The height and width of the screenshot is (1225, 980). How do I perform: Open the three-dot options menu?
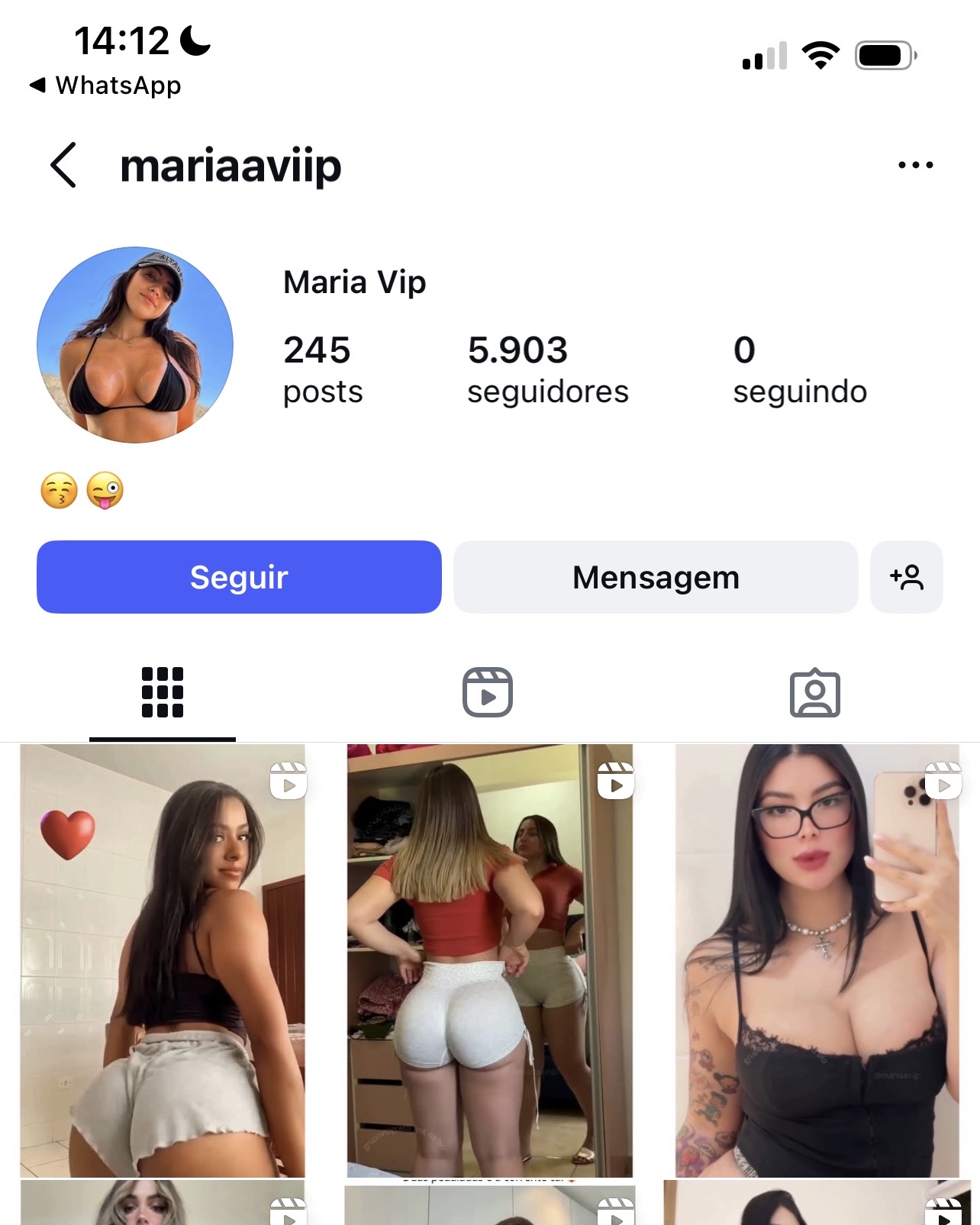coord(915,164)
